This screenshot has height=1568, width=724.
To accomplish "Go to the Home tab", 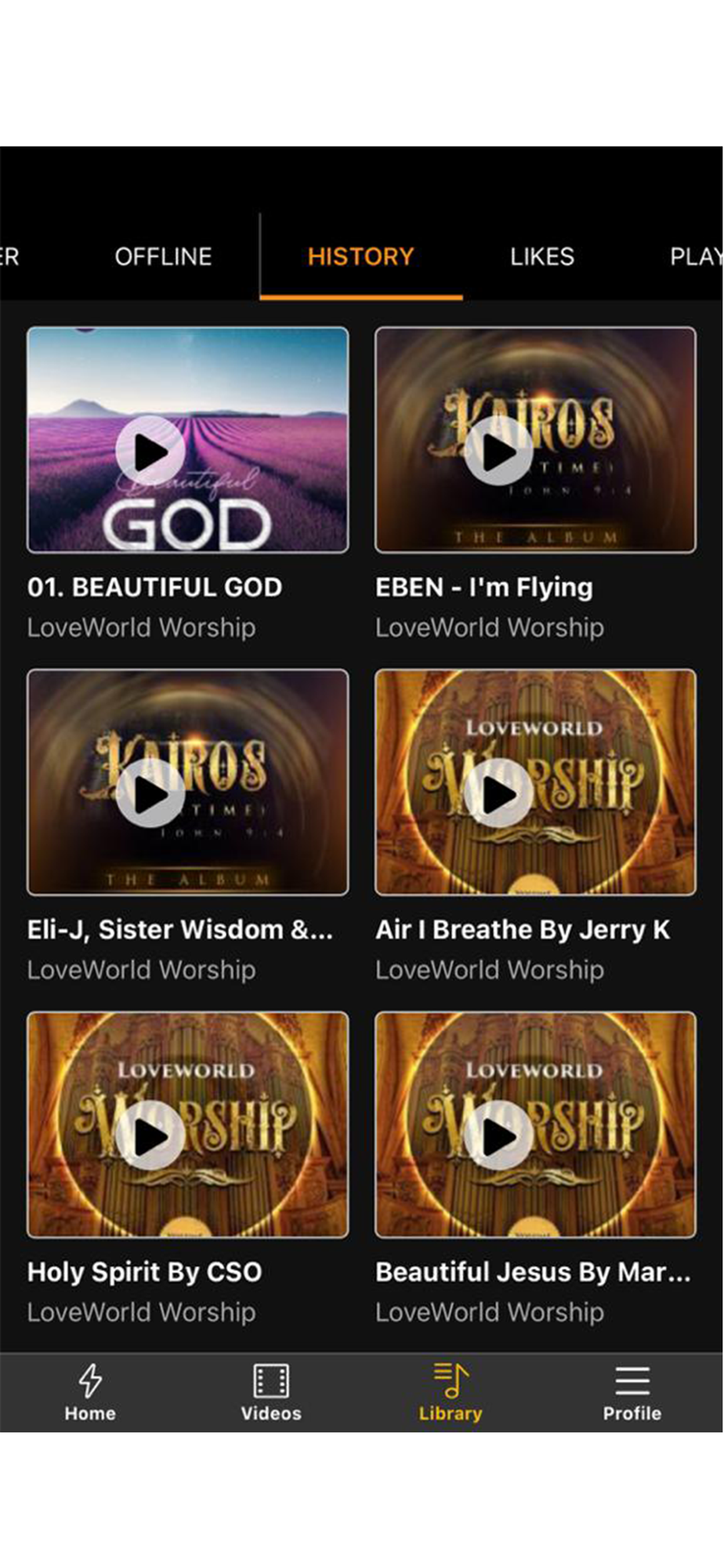I will point(90,1392).
